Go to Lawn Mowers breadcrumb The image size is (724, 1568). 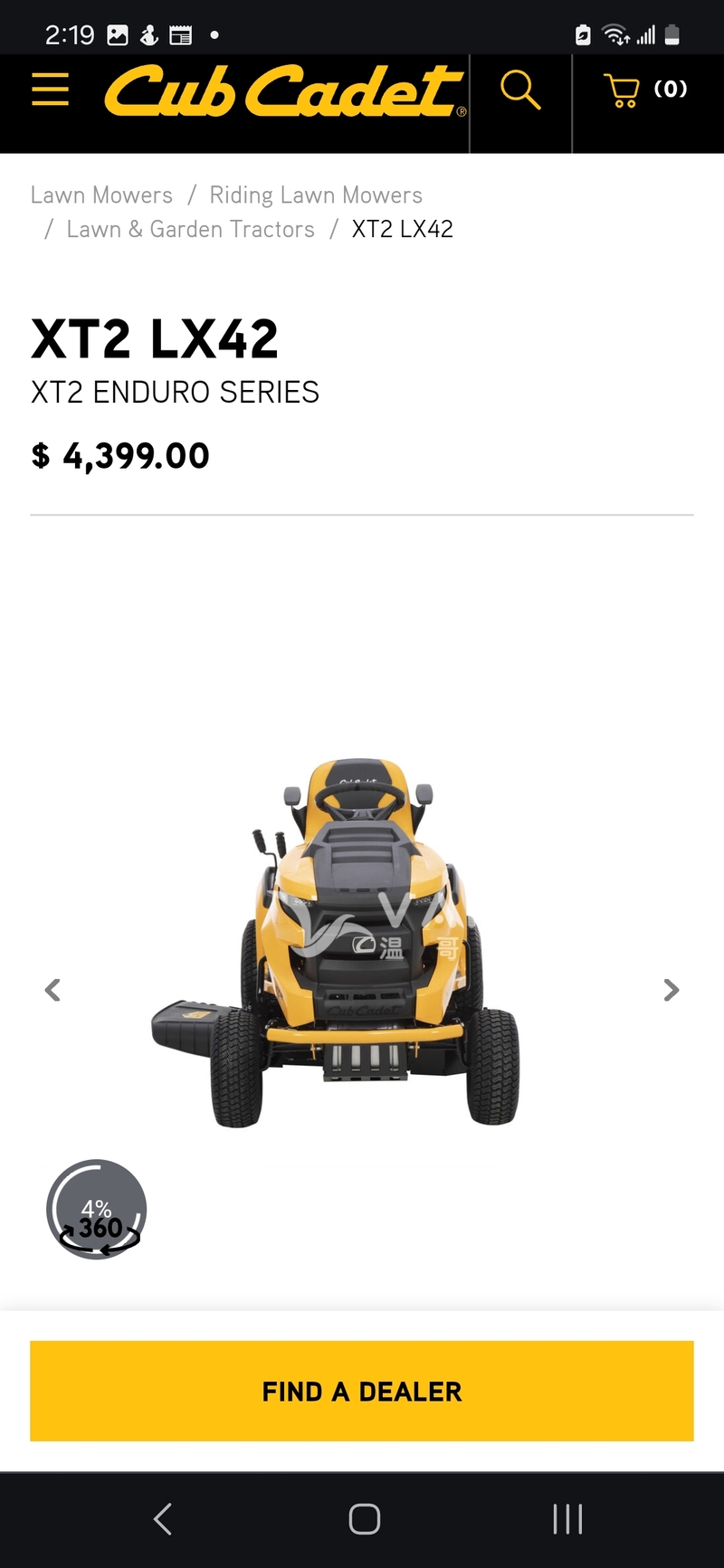[x=101, y=195]
